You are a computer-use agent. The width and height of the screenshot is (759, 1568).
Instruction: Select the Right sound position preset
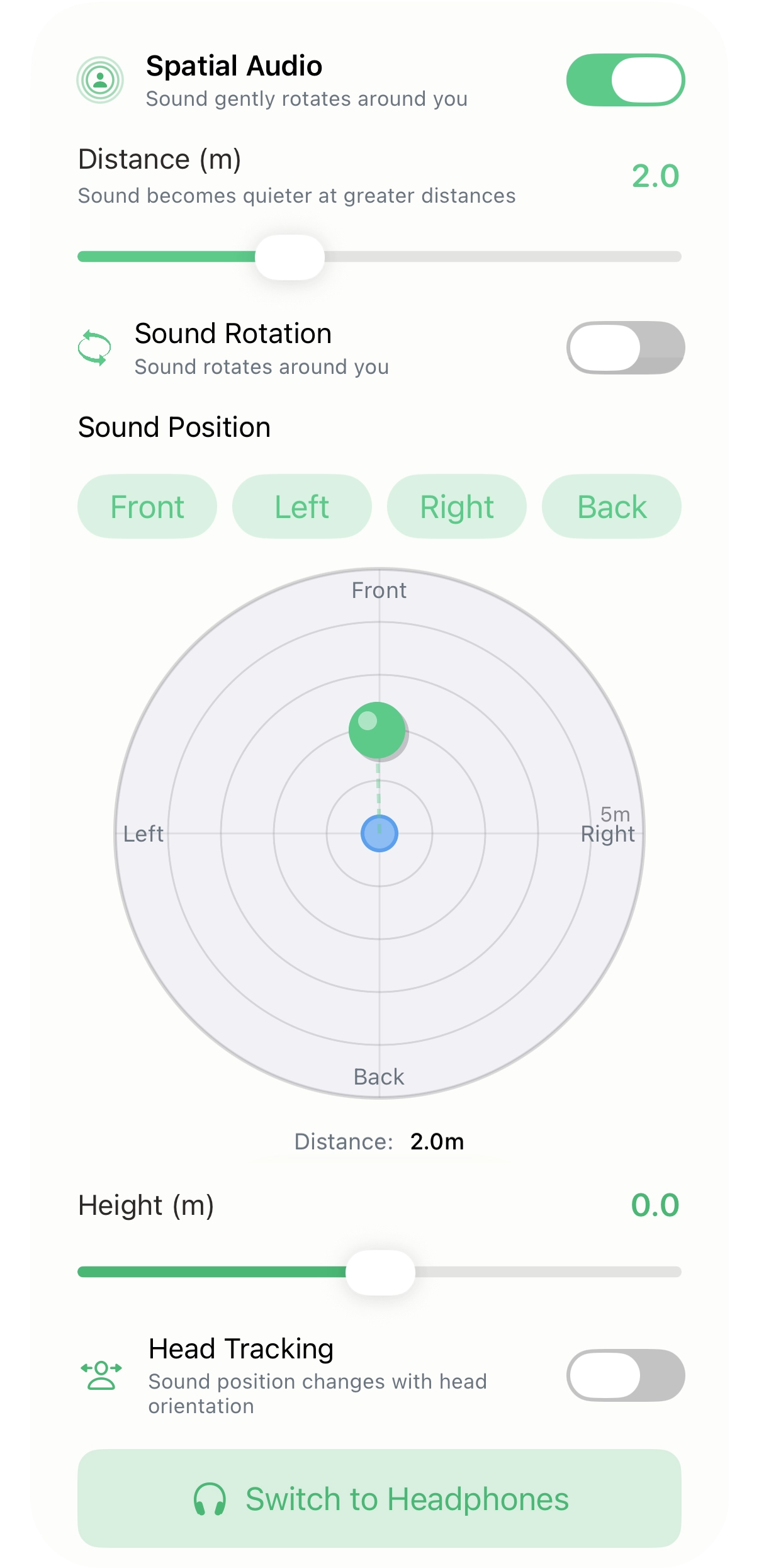tap(456, 506)
